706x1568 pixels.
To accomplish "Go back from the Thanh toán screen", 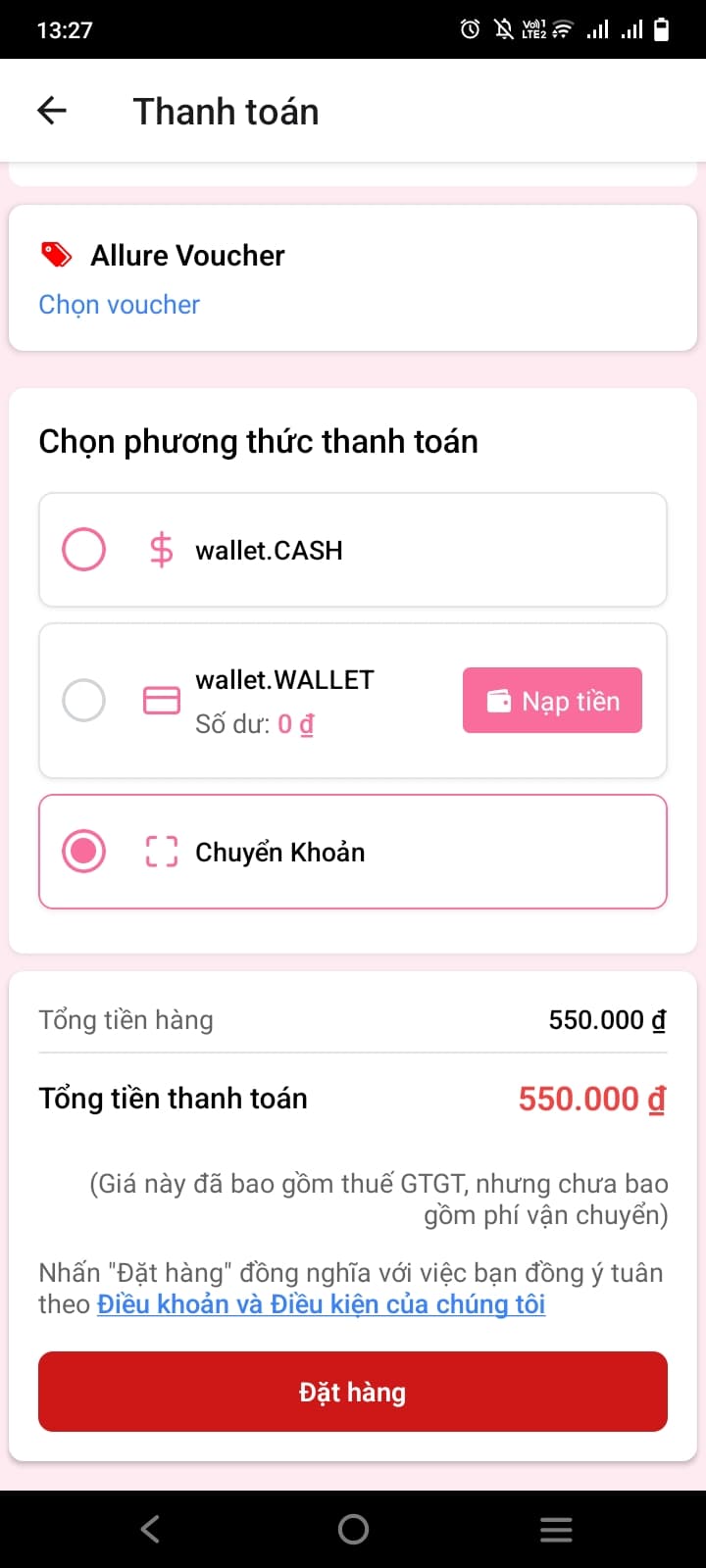I will click(52, 111).
